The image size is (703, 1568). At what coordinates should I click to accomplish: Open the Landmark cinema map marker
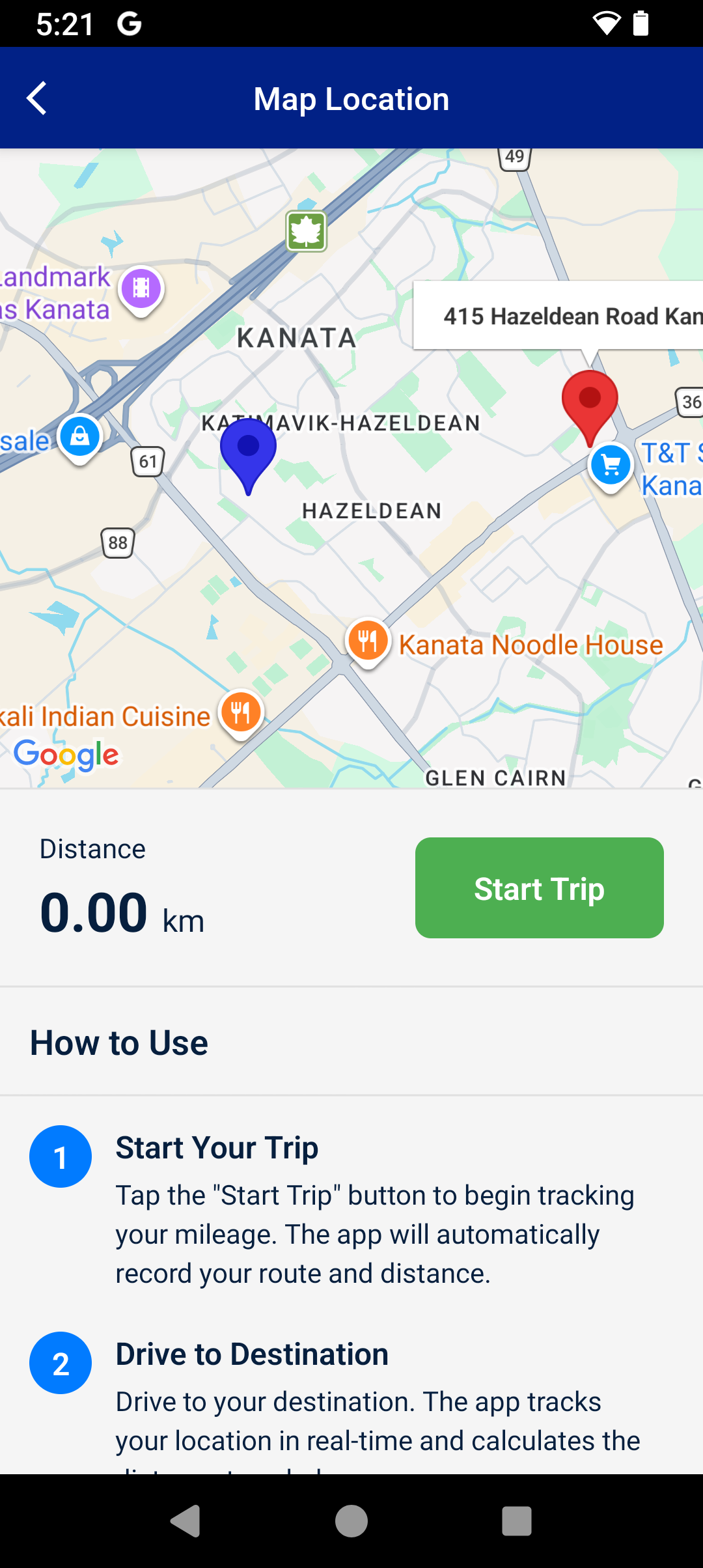(141, 288)
